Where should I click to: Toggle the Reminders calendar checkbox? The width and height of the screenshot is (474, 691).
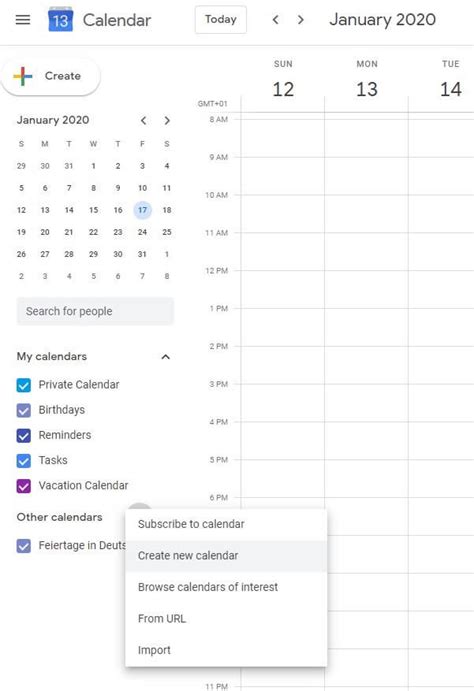pyautogui.click(x=24, y=435)
